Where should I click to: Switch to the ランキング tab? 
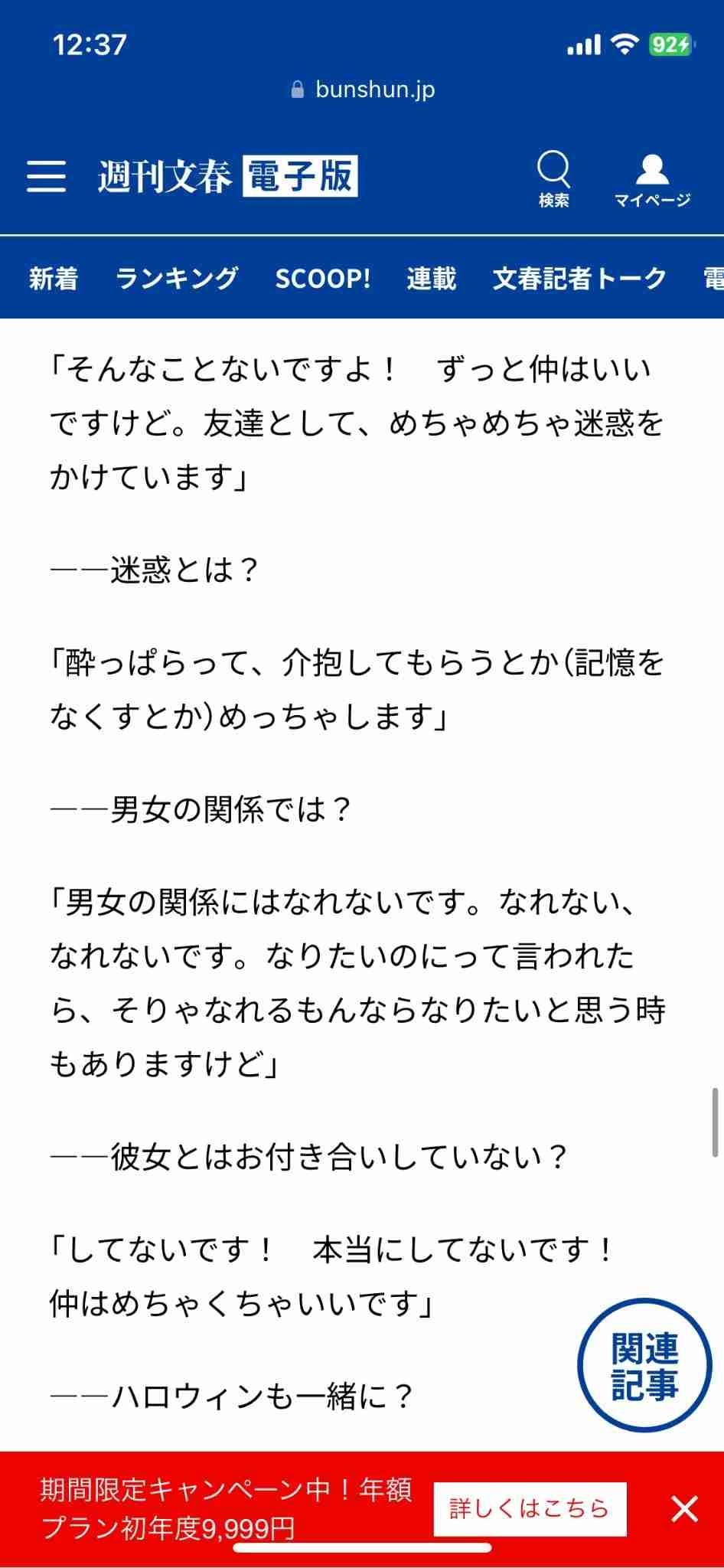point(177,278)
